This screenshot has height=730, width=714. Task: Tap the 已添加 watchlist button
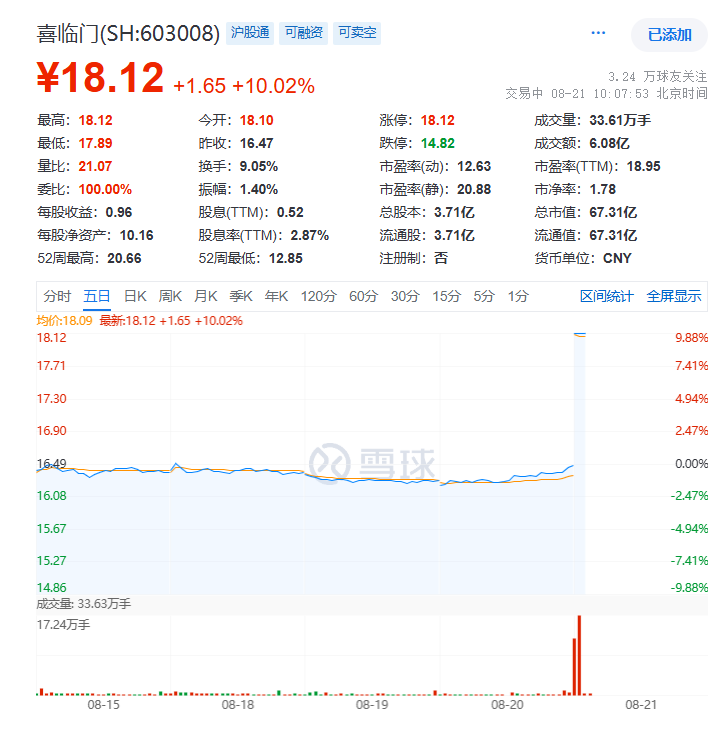pos(669,35)
